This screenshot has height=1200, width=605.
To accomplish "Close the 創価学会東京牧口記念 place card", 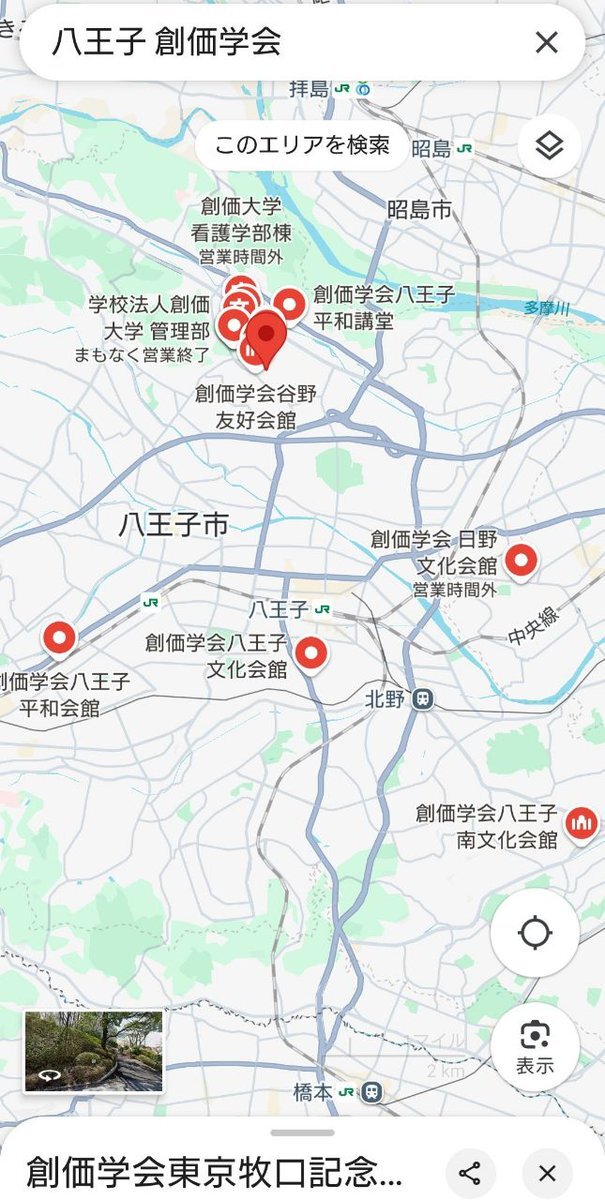I will [x=547, y=1173].
